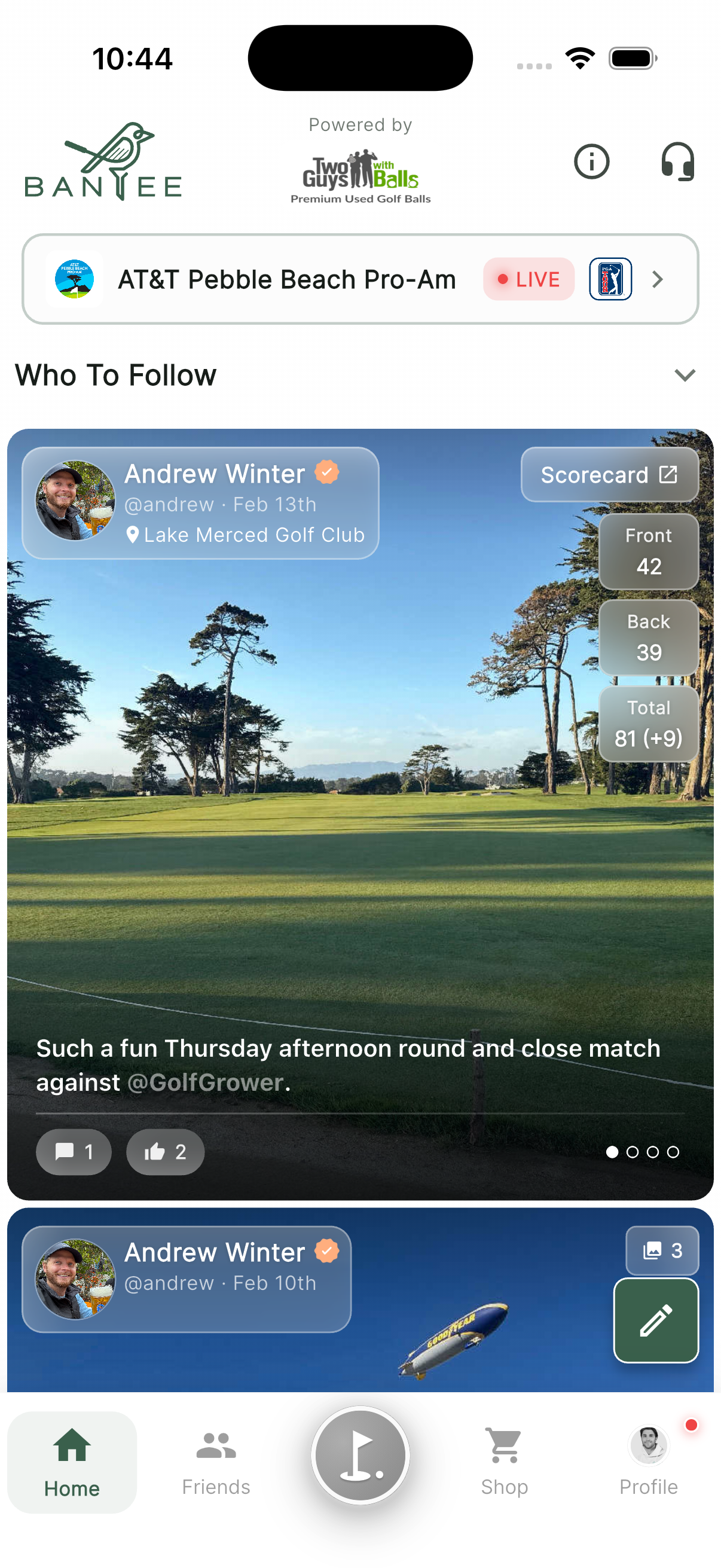The height and width of the screenshot is (1568, 721).
Task: Select the Home tab
Action: [x=72, y=1462]
